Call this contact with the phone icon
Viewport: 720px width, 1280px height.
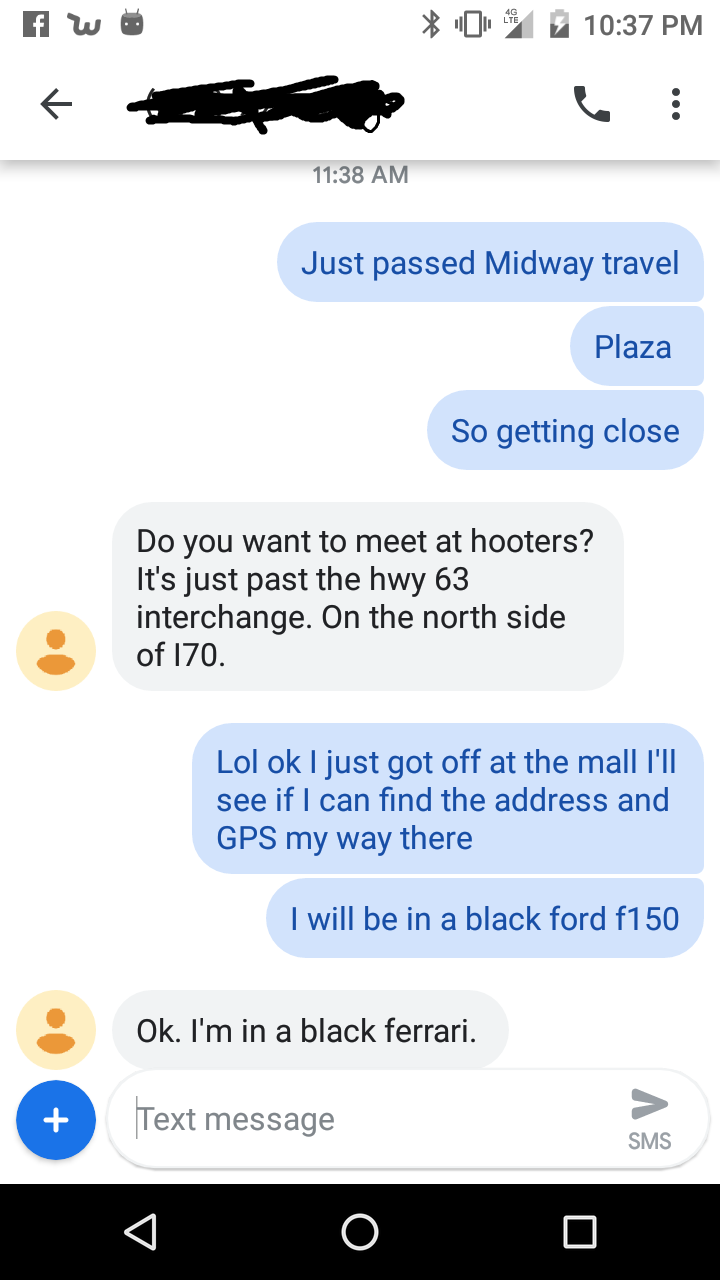click(x=591, y=104)
